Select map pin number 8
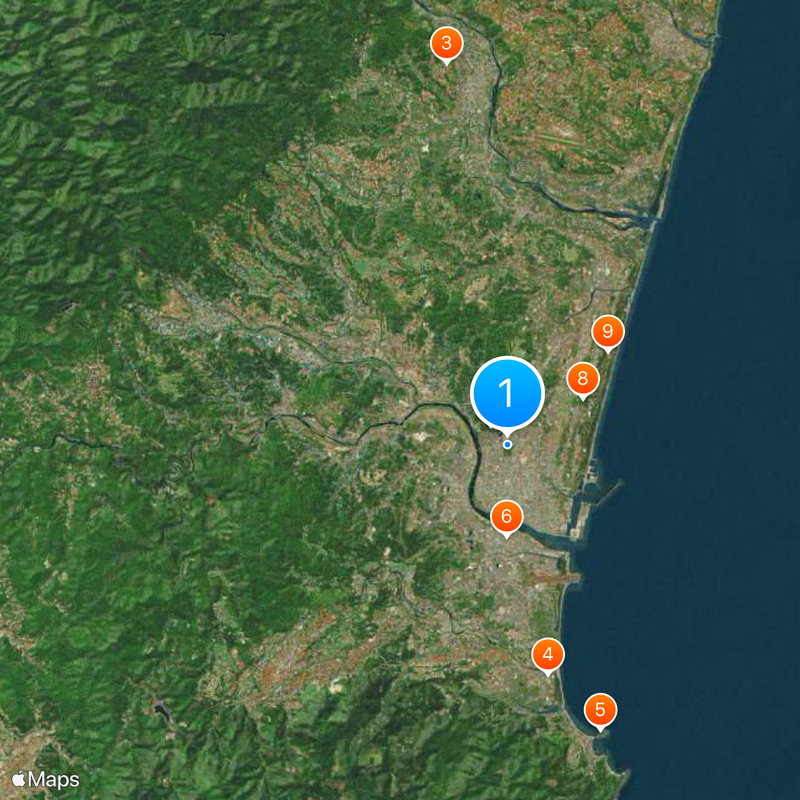The image size is (800, 800). (583, 379)
